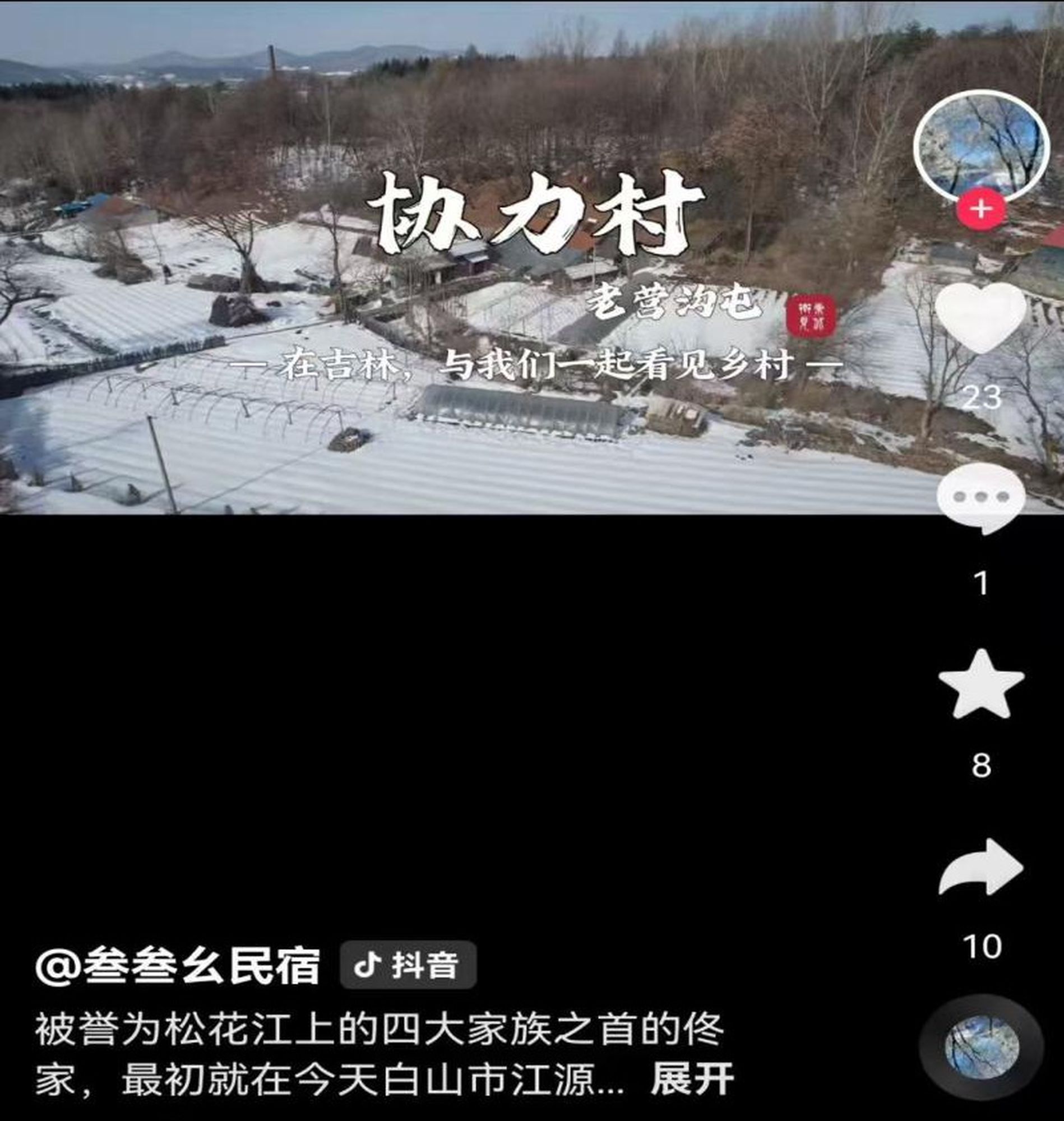Follow the creator with the red plus button
The height and width of the screenshot is (1121, 1064).
point(981,210)
